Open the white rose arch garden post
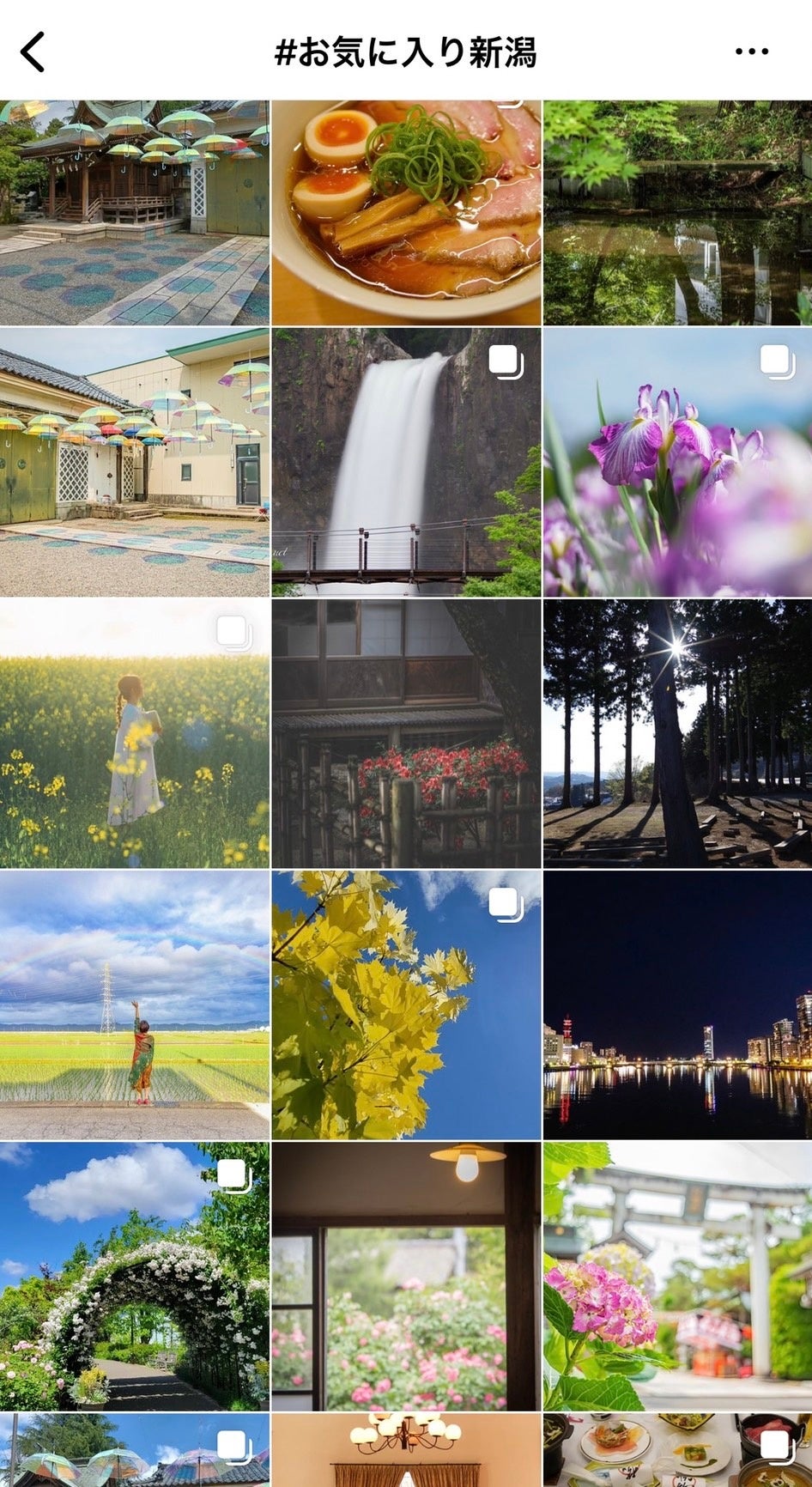 click(134, 1276)
